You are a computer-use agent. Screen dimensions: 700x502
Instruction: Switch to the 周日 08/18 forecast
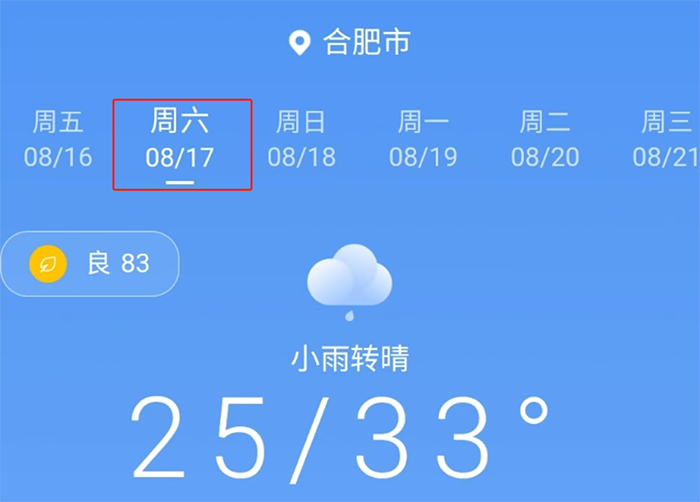pos(302,140)
